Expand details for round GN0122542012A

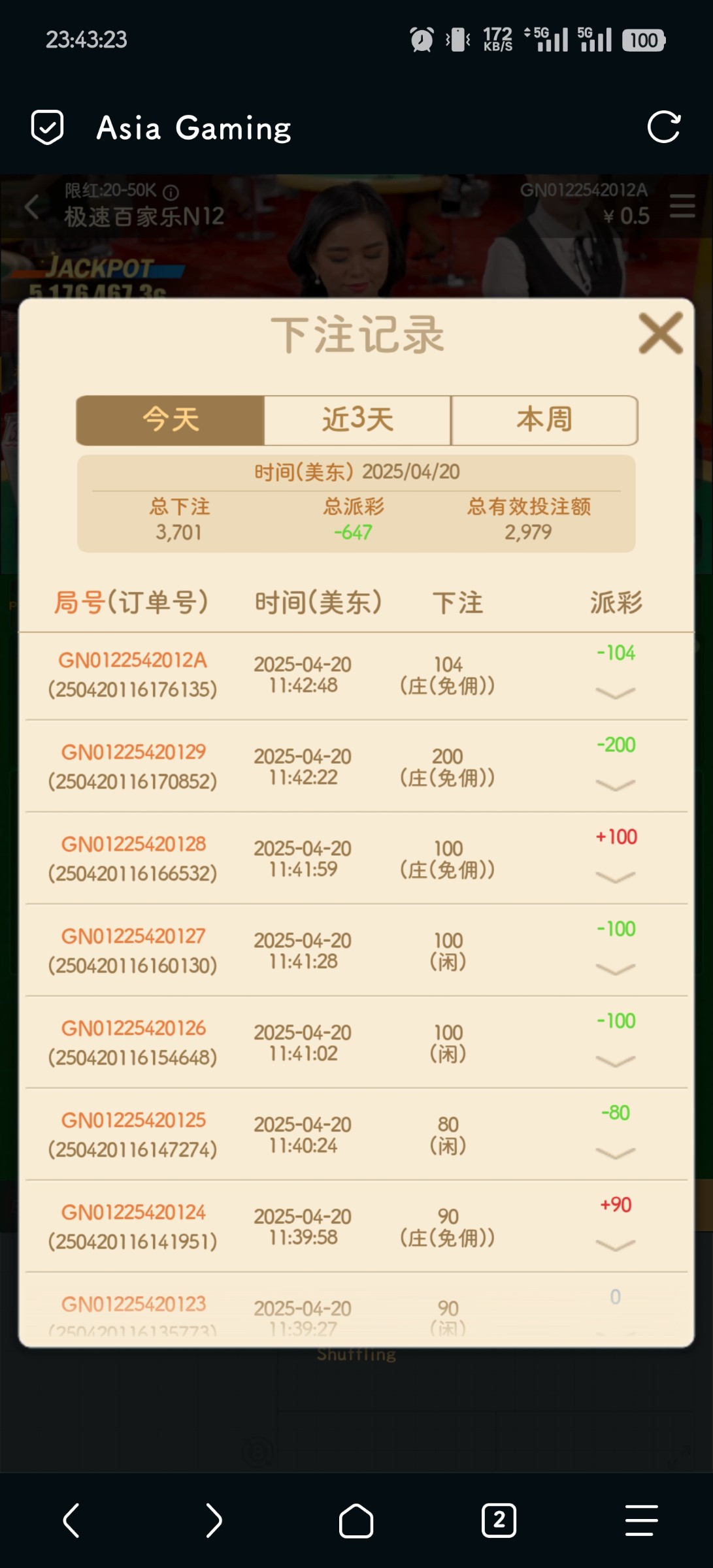(615, 693)
